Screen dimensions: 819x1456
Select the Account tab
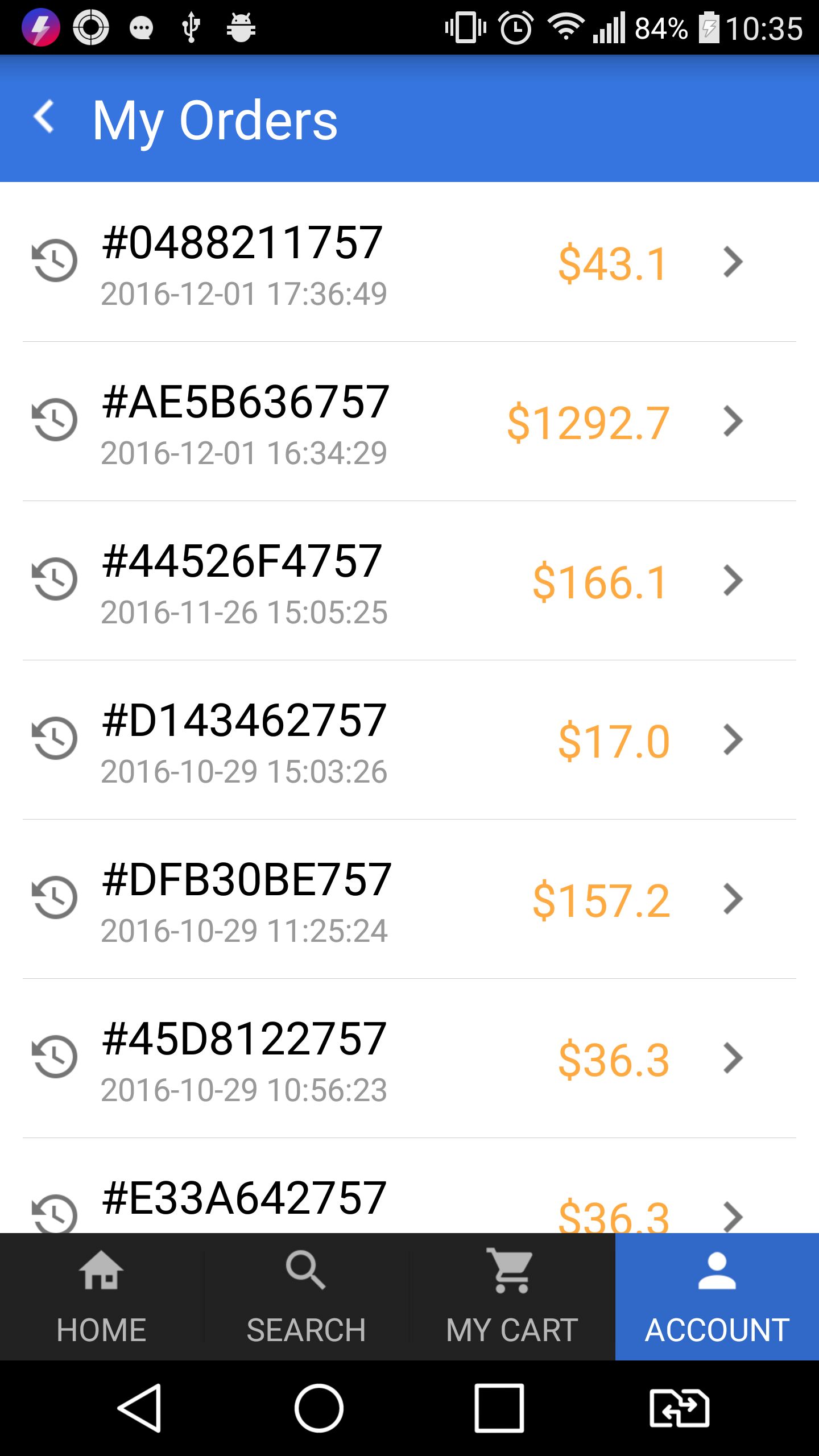[x=717, y=1298]
